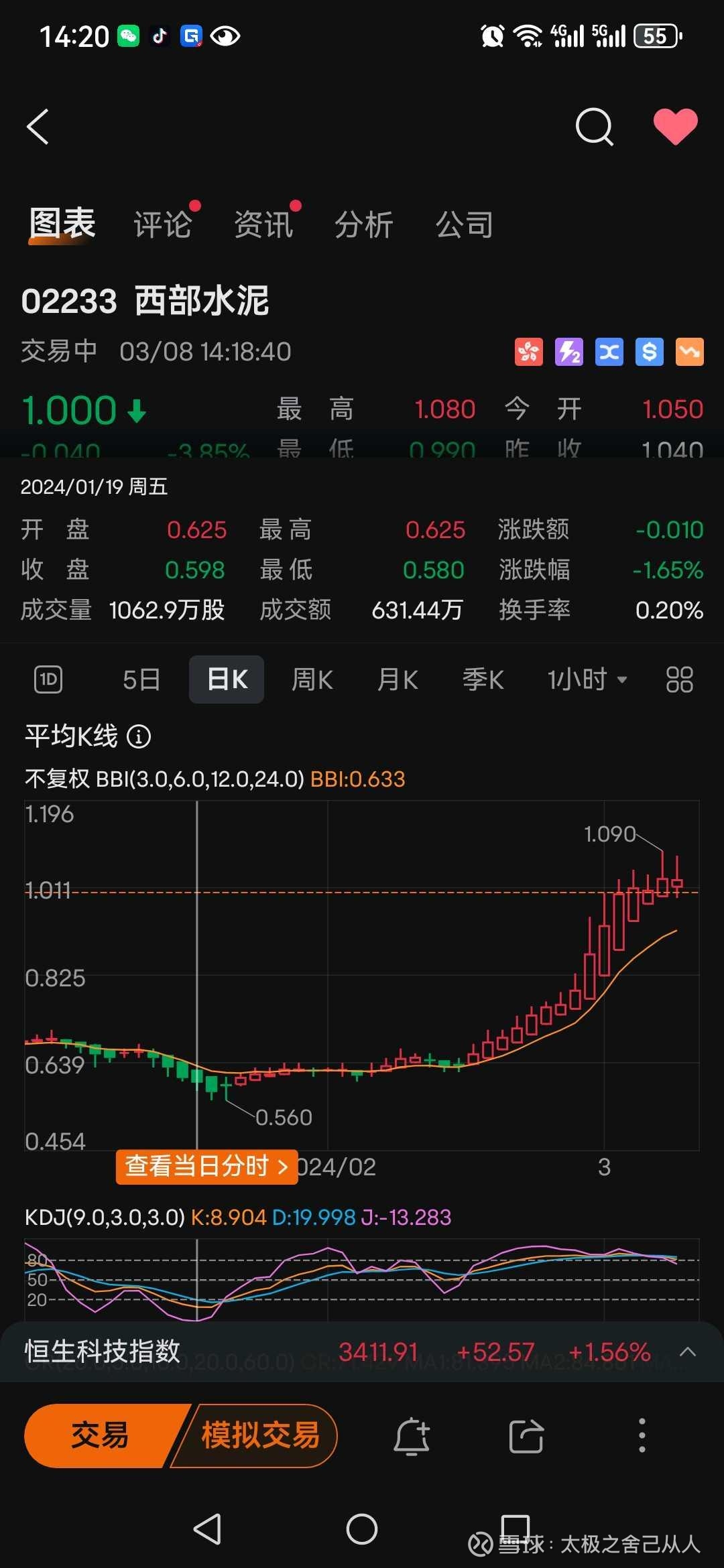Show info about 平均K线

[x=139, y=737]
